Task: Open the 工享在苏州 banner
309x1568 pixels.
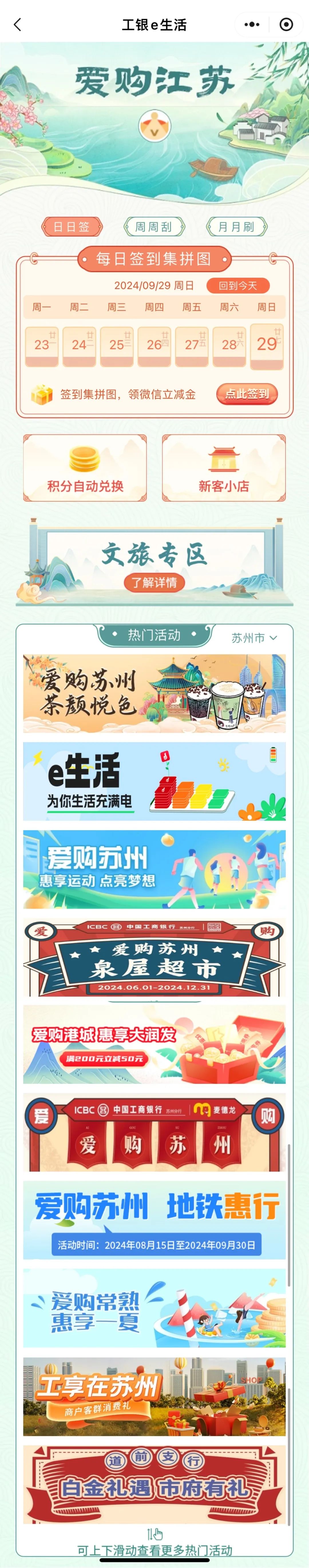Action: click(154, 1396)
